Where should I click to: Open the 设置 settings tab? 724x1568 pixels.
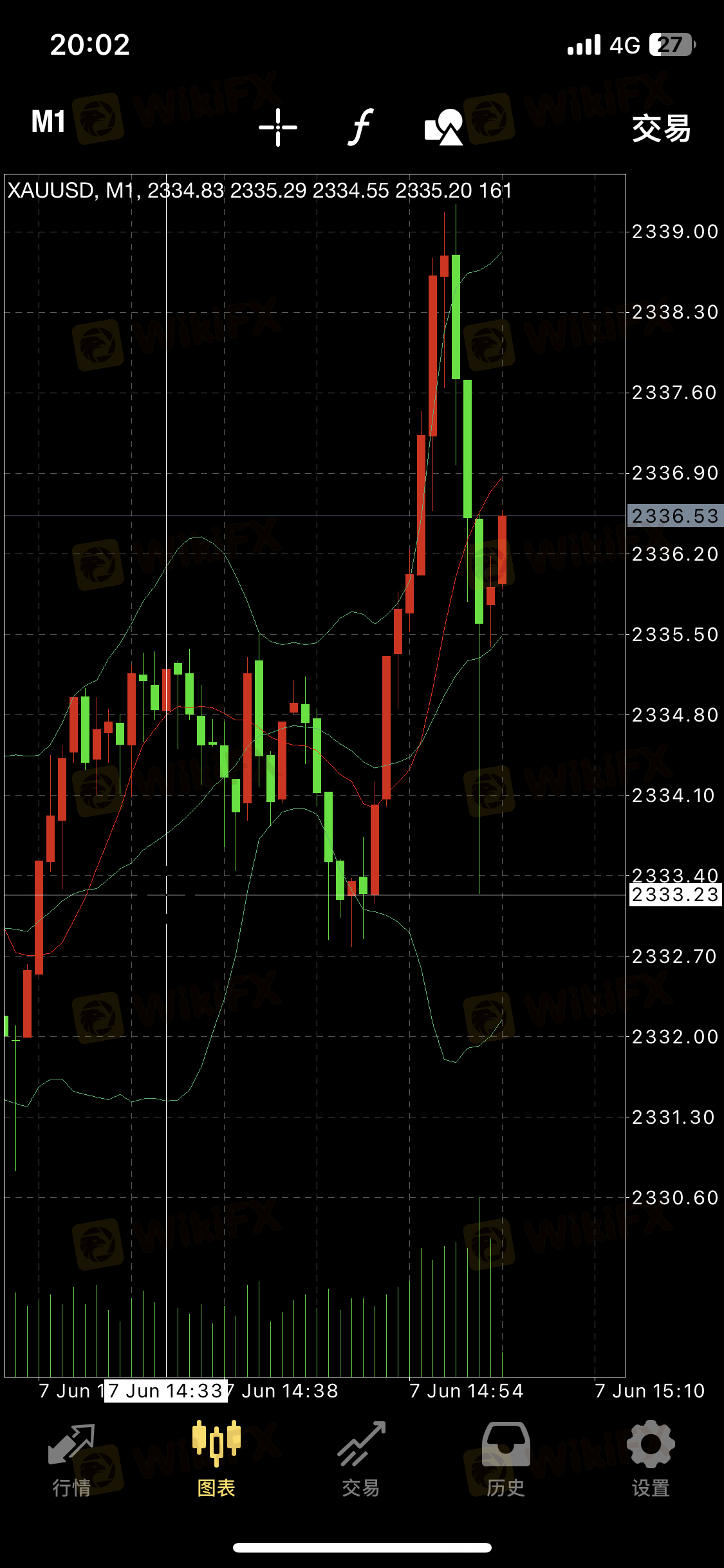pos(651,1459)
